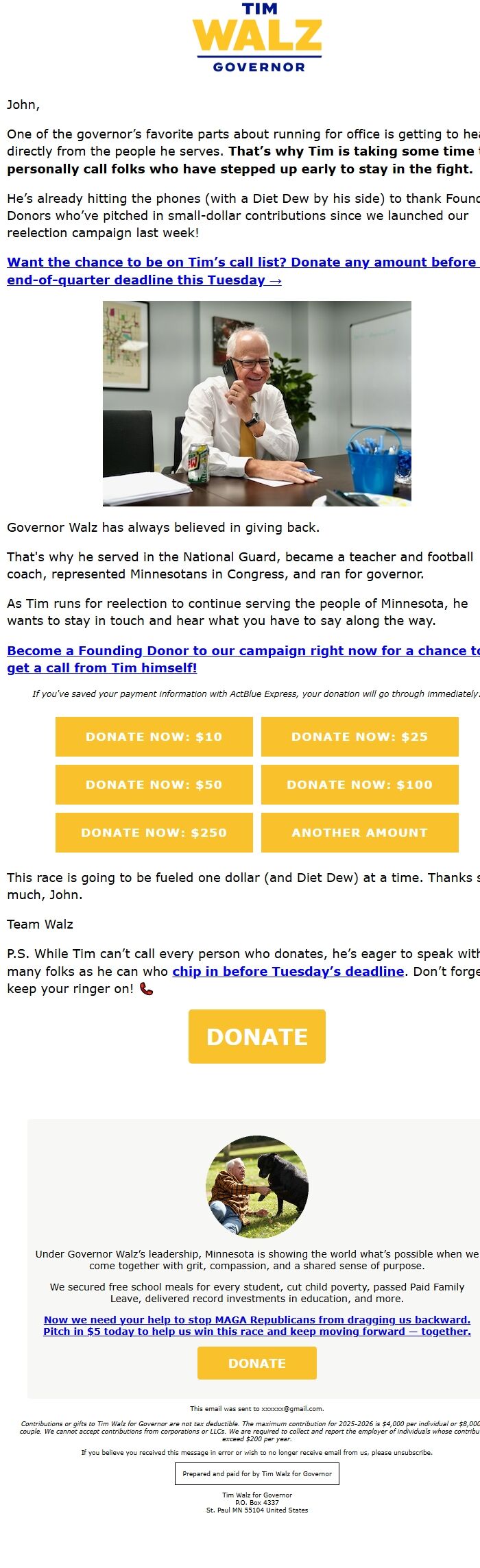This screenshot has height=1568, width=480.
Task: Select the Donate Now: $10 button
Action: click(154, 737)
